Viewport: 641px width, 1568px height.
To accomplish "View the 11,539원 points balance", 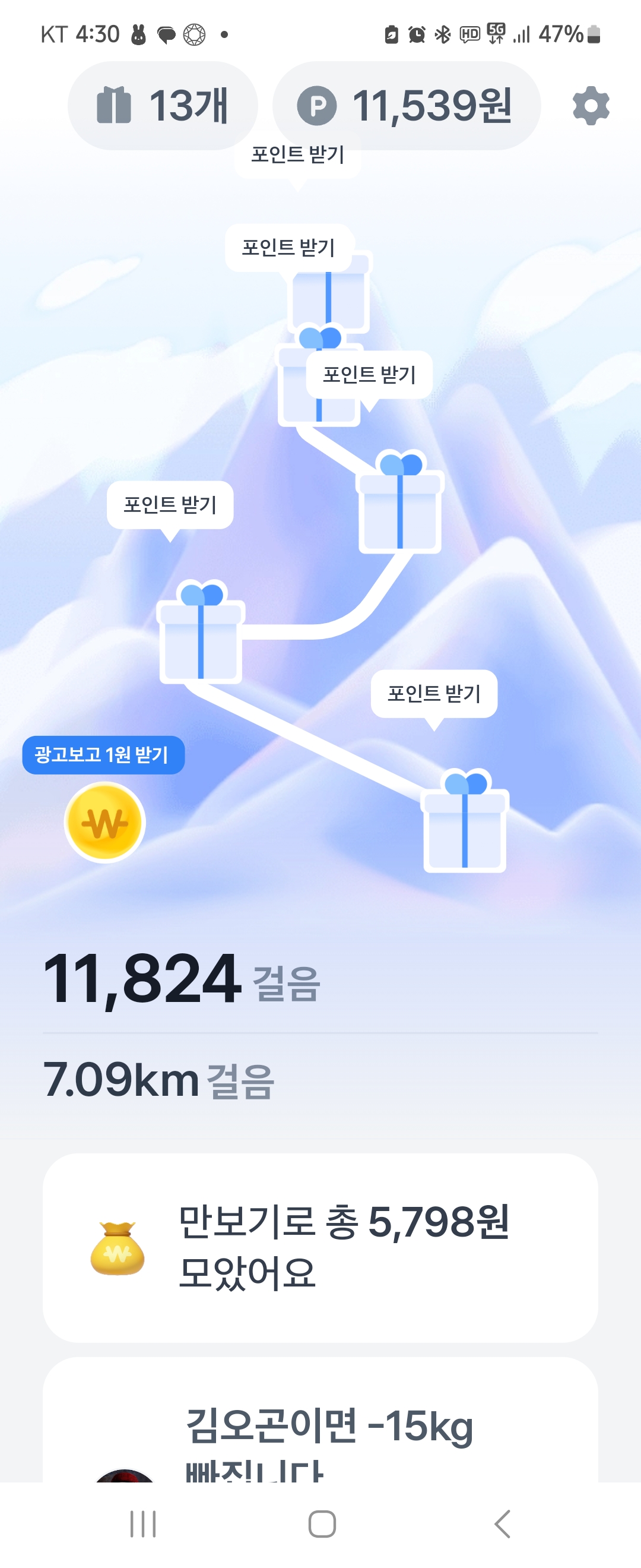I will point(406,106).
